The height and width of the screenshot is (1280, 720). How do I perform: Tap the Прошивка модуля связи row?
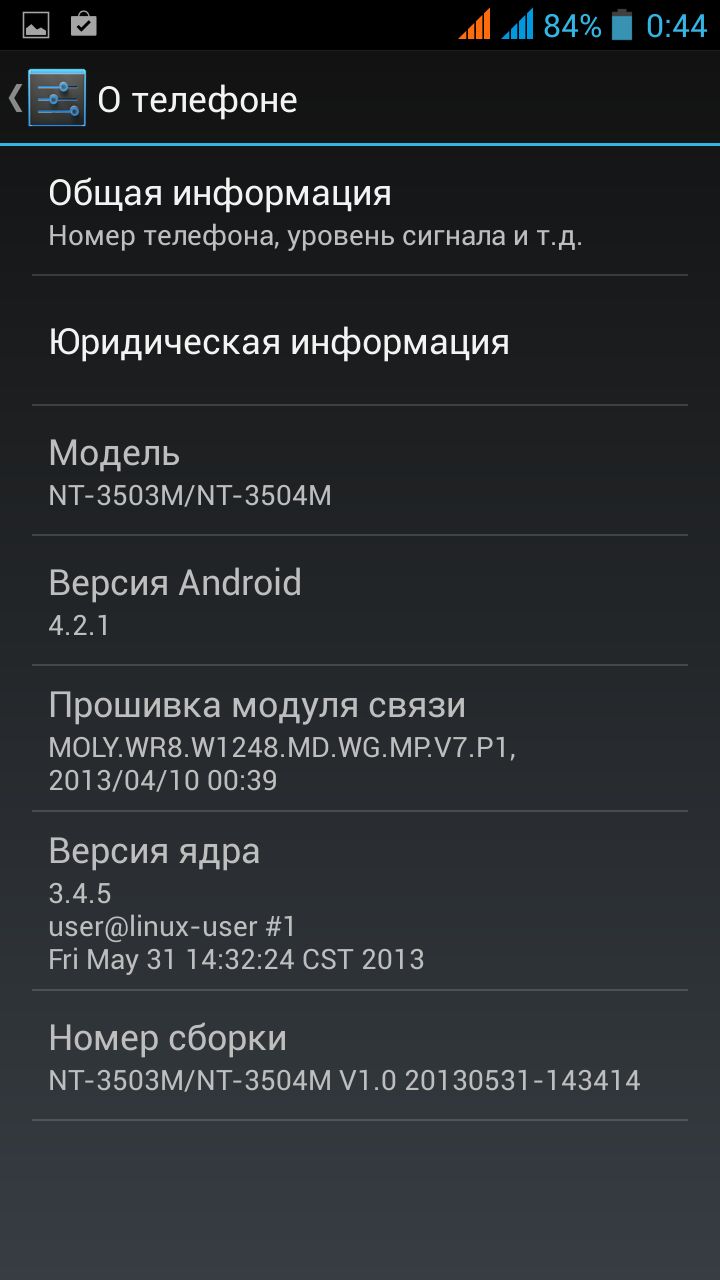(x=360, y=739)
